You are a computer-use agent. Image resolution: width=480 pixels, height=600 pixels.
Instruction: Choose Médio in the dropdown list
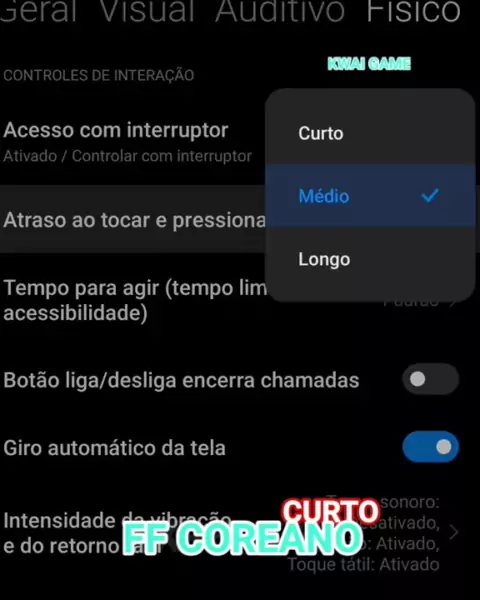(370, 196)
